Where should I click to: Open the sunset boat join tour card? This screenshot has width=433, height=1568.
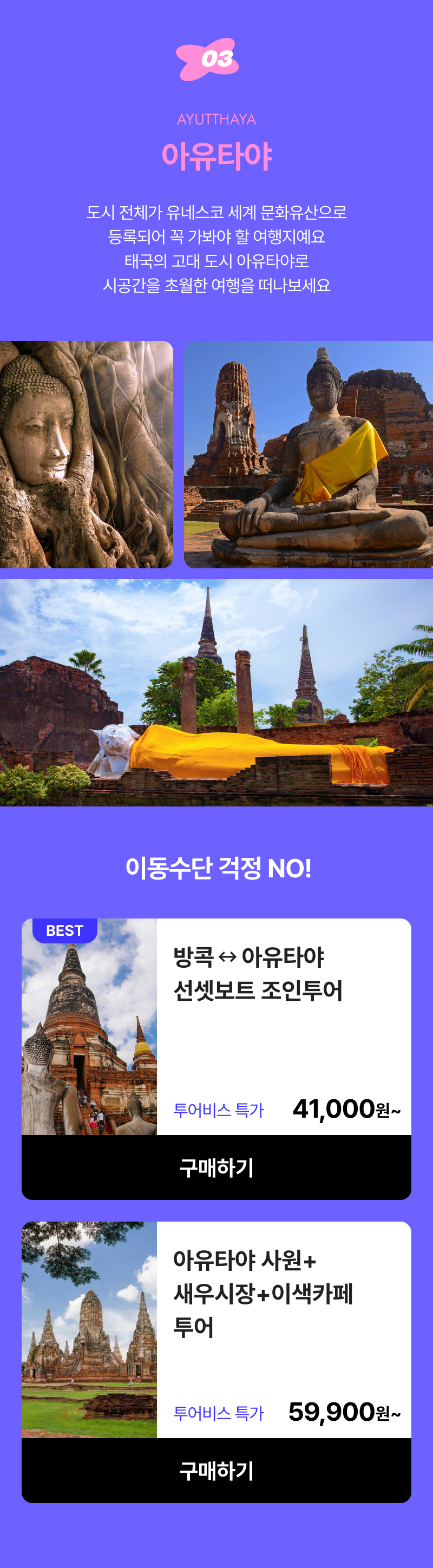[258, 974]
